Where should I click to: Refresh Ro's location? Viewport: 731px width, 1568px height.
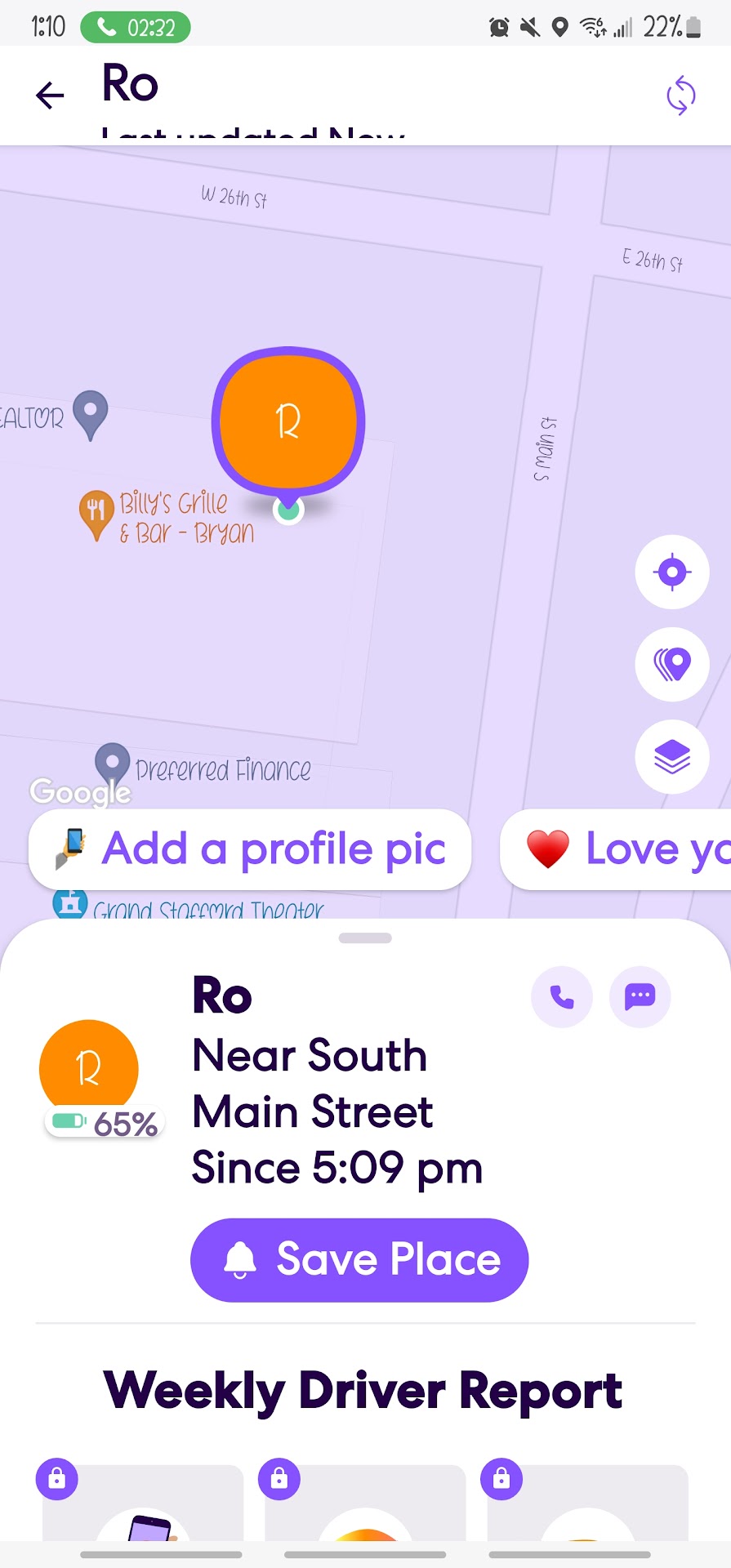(680, 96)
